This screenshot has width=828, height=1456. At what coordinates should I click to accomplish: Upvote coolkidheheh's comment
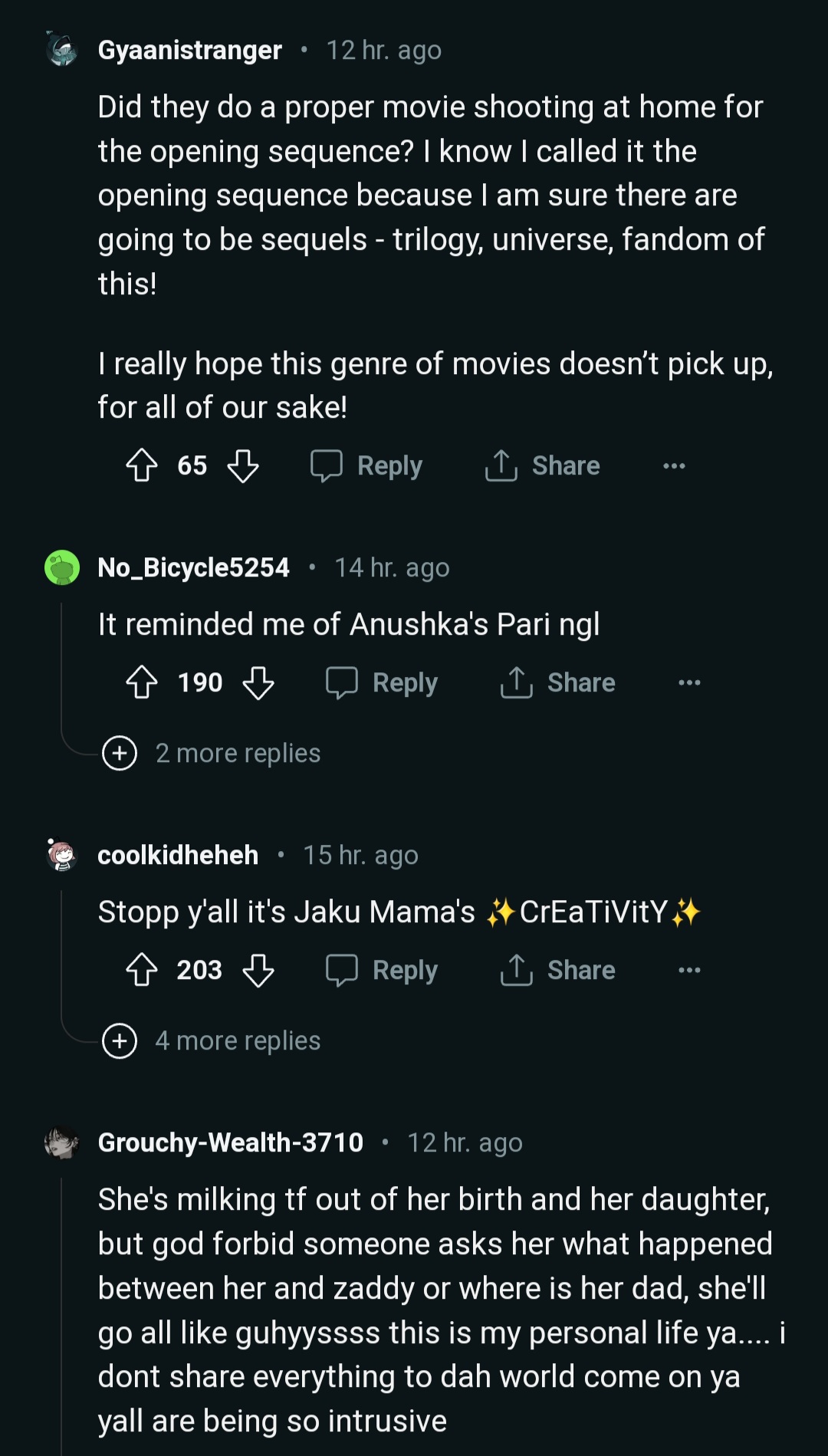142,970
